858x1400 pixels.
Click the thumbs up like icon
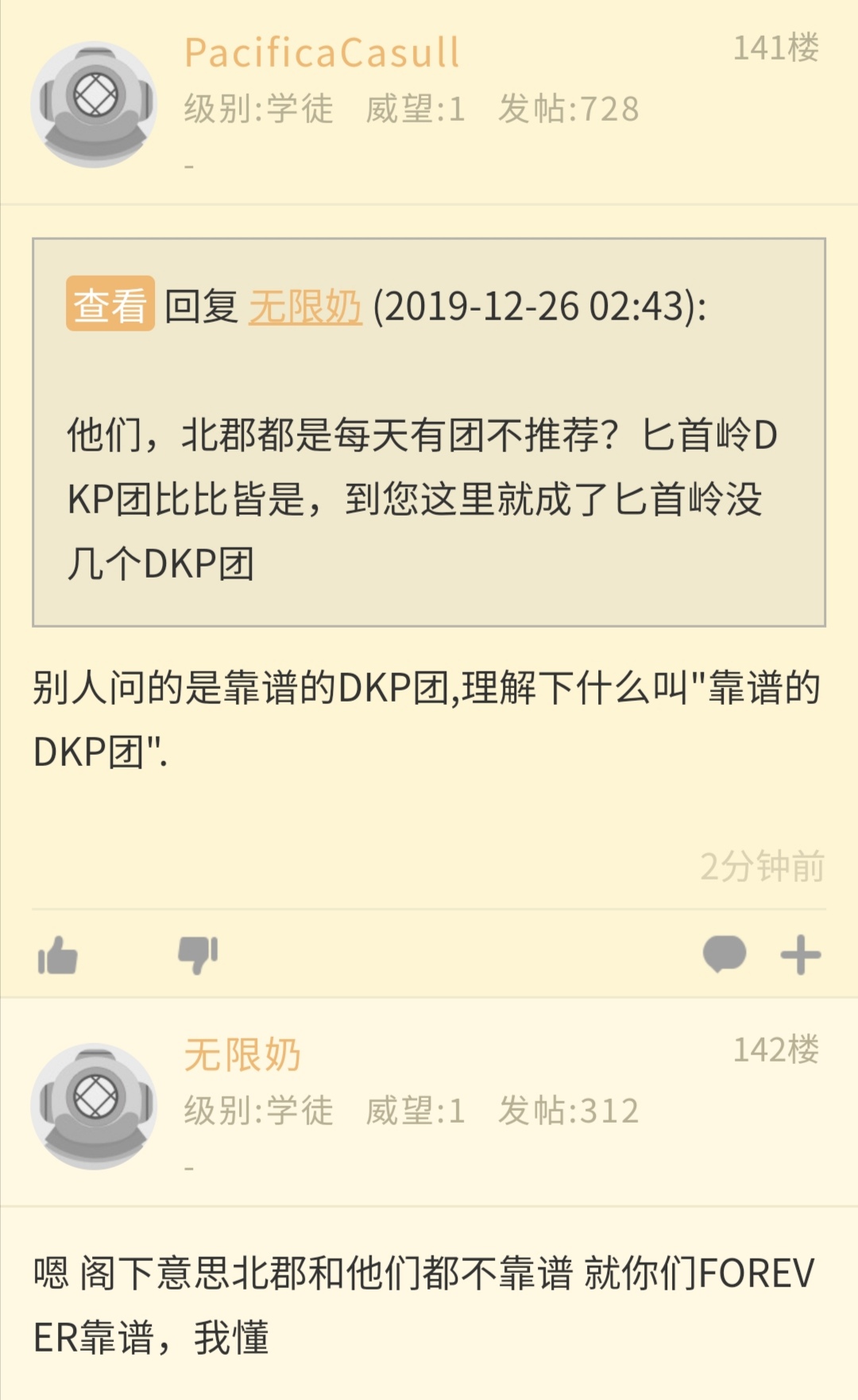57,957
